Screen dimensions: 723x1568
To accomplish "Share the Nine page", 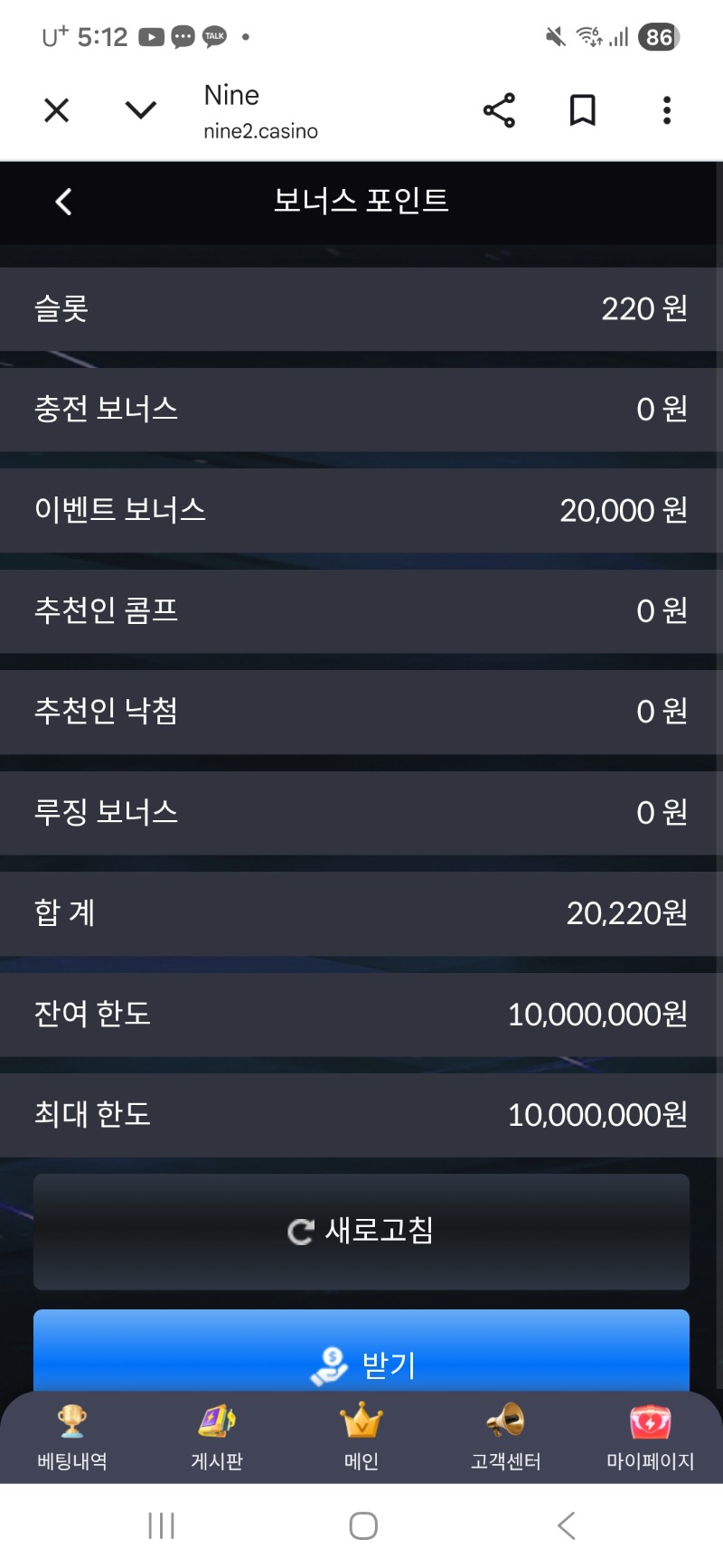I will [x=499, y=110].
